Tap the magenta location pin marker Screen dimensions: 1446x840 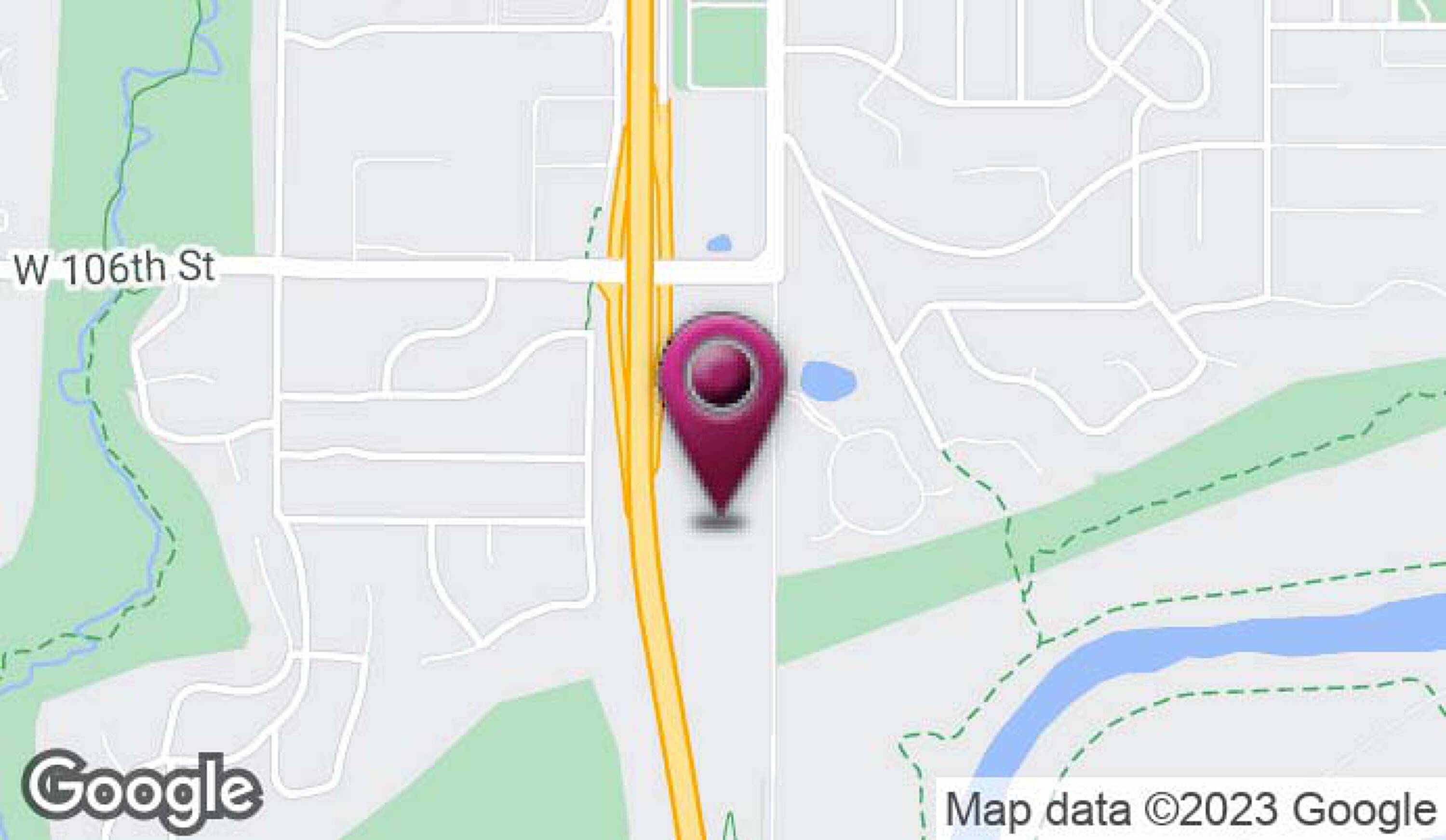click(721, 418)
